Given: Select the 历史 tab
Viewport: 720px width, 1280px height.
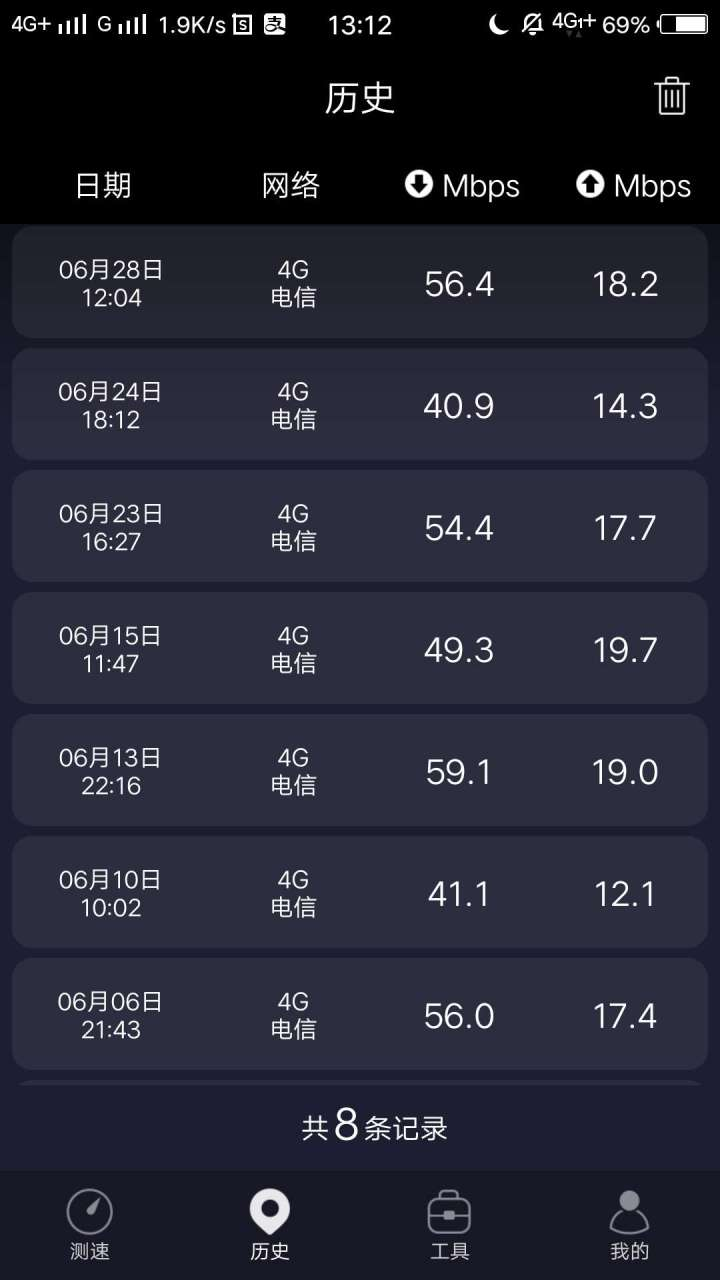Looking at the screenshot, I should (x=270, y=1225).
